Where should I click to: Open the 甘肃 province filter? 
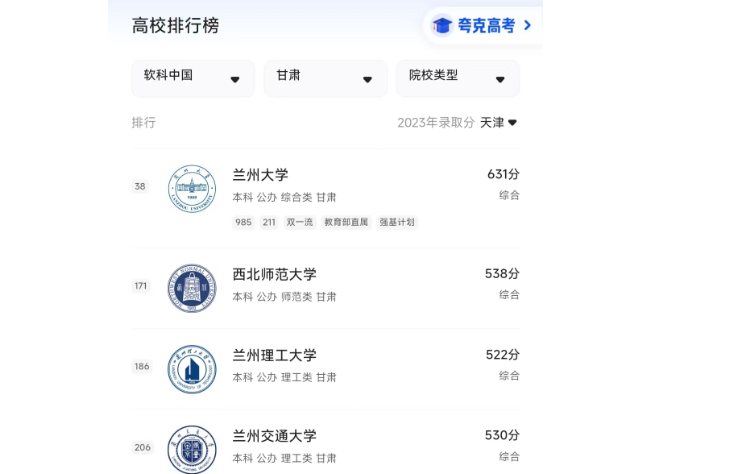[x=325, y=78]
